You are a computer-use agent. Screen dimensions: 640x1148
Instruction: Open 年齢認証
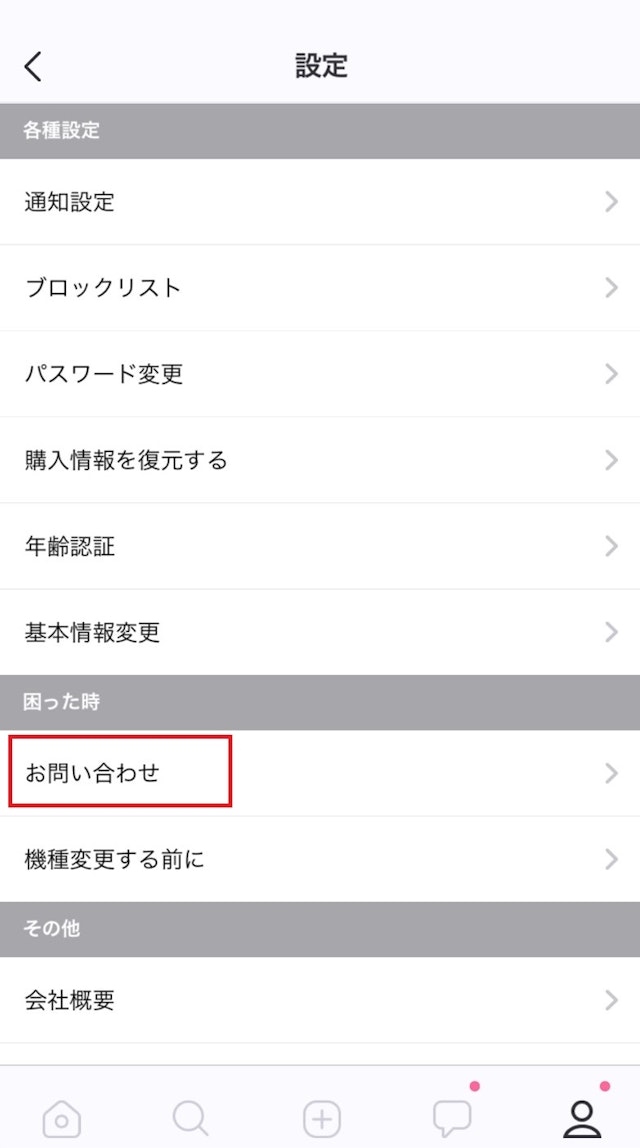click(x=320, y=546)
